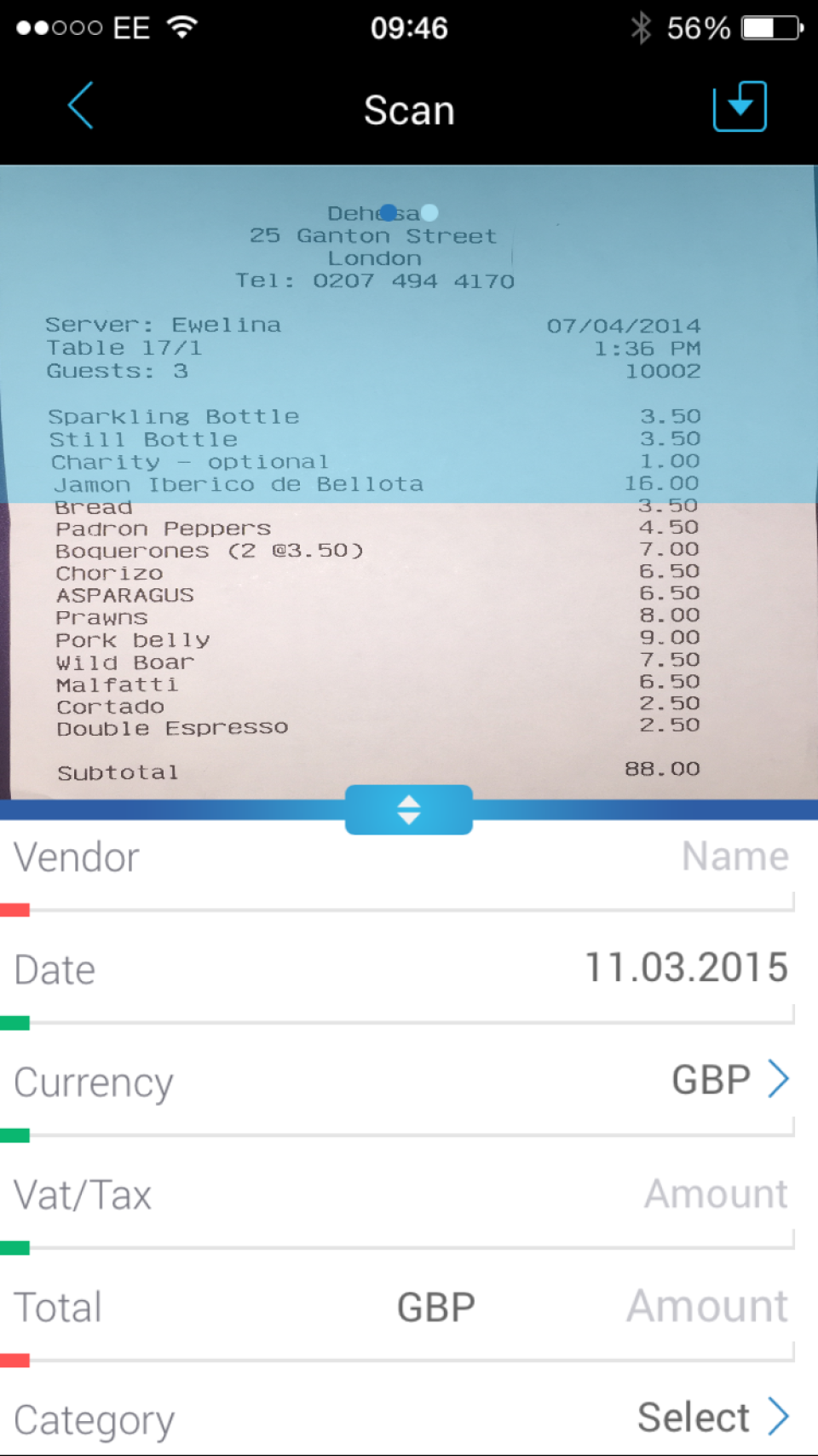Tap the resize handle below the receipt
The height and width of the screenshot is (1456, 818).
point(409,809)
